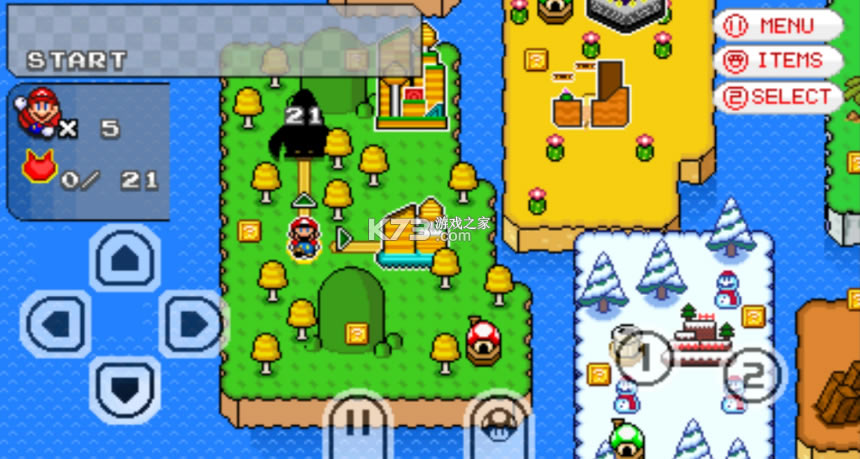The width and height of the screenshot is (860, 459).
Task: Tap the round action button 1
Action: [643, 357]
